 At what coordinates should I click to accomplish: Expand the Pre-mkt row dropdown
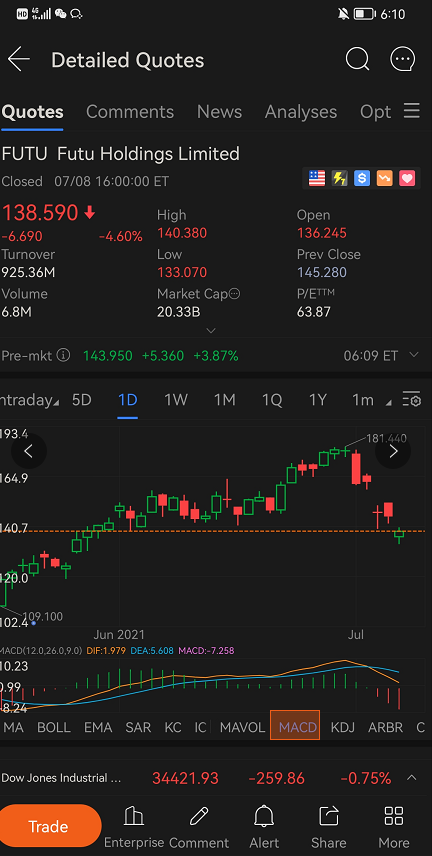point(413,355)
